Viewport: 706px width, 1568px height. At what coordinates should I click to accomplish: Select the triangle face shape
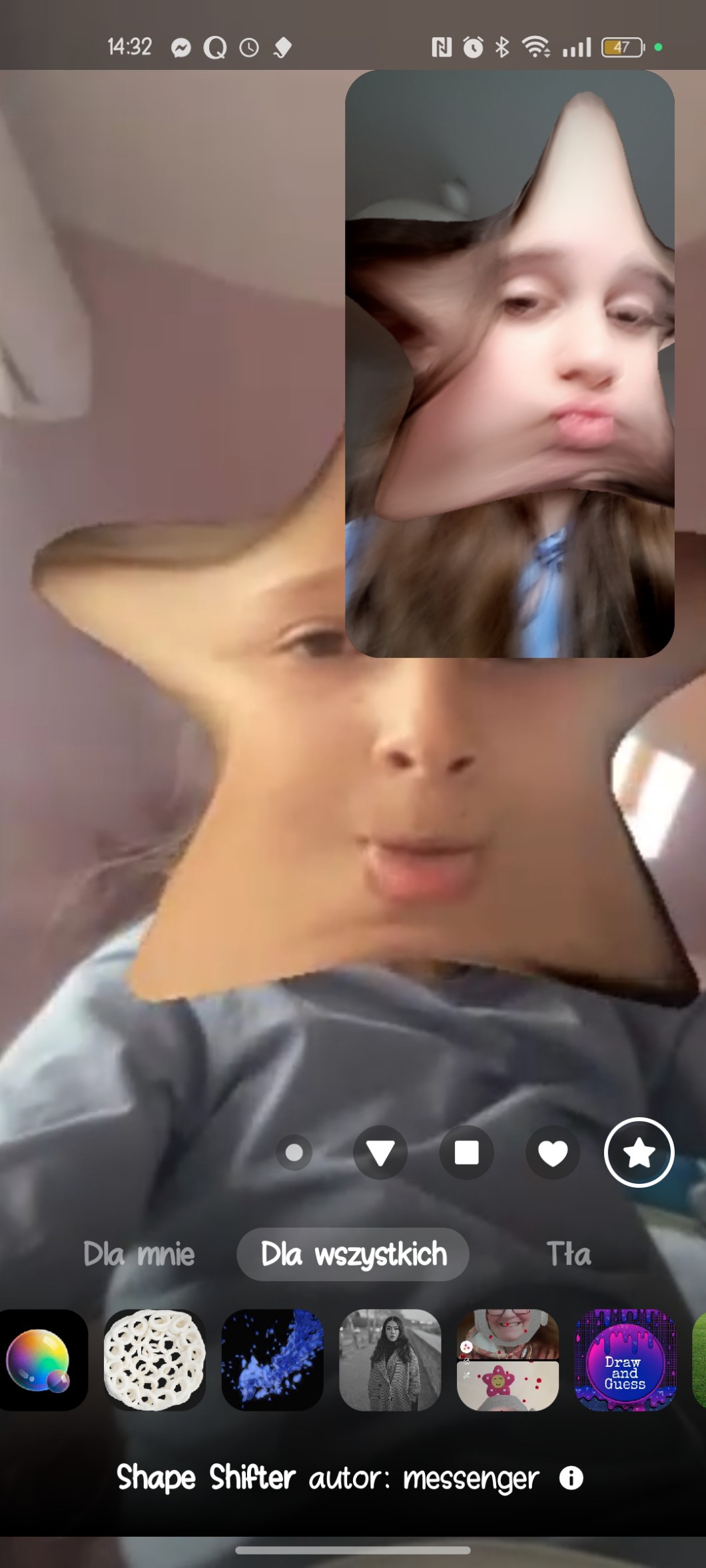tap(380, 1153)
